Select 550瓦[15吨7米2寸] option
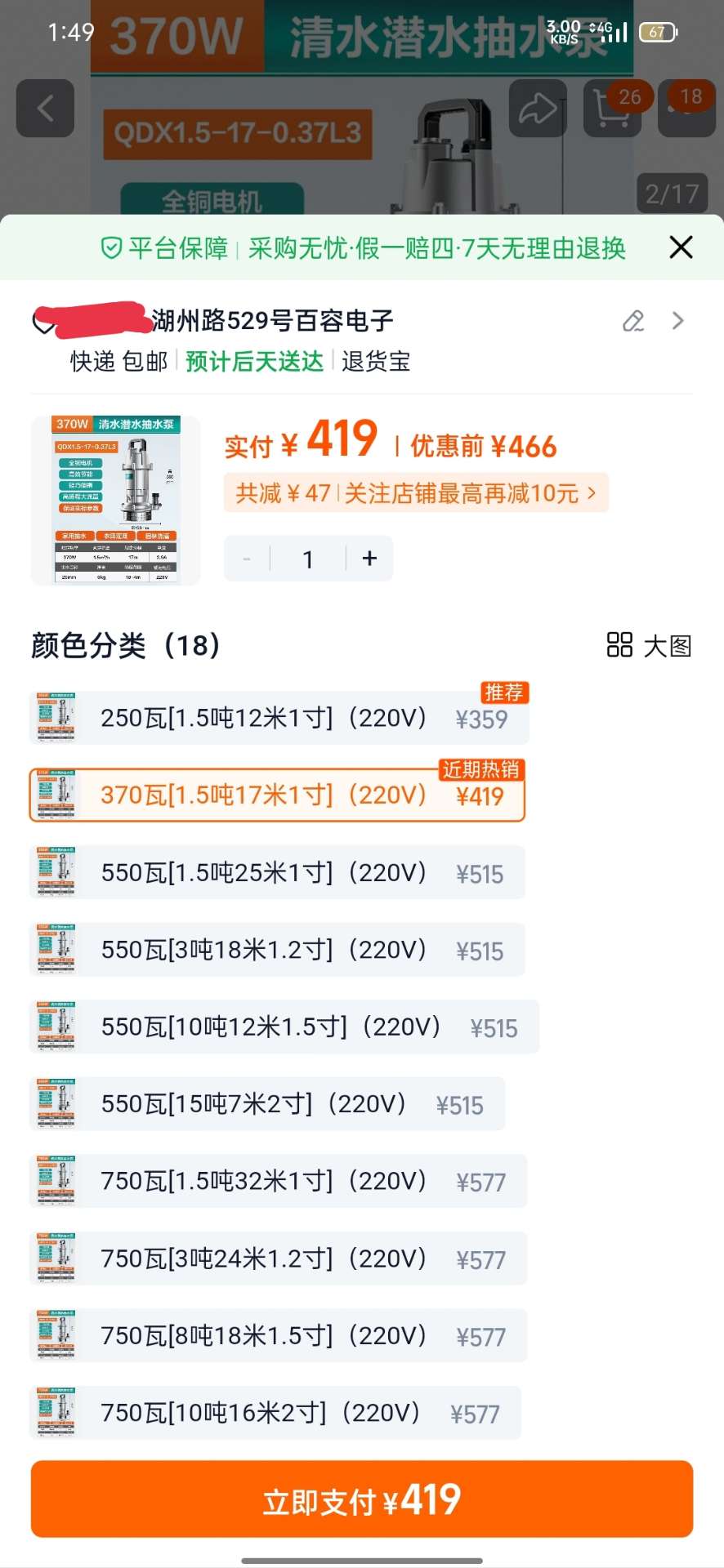Image resolution: width=724 pixels, height=1568 pixels. (266, 1104)
